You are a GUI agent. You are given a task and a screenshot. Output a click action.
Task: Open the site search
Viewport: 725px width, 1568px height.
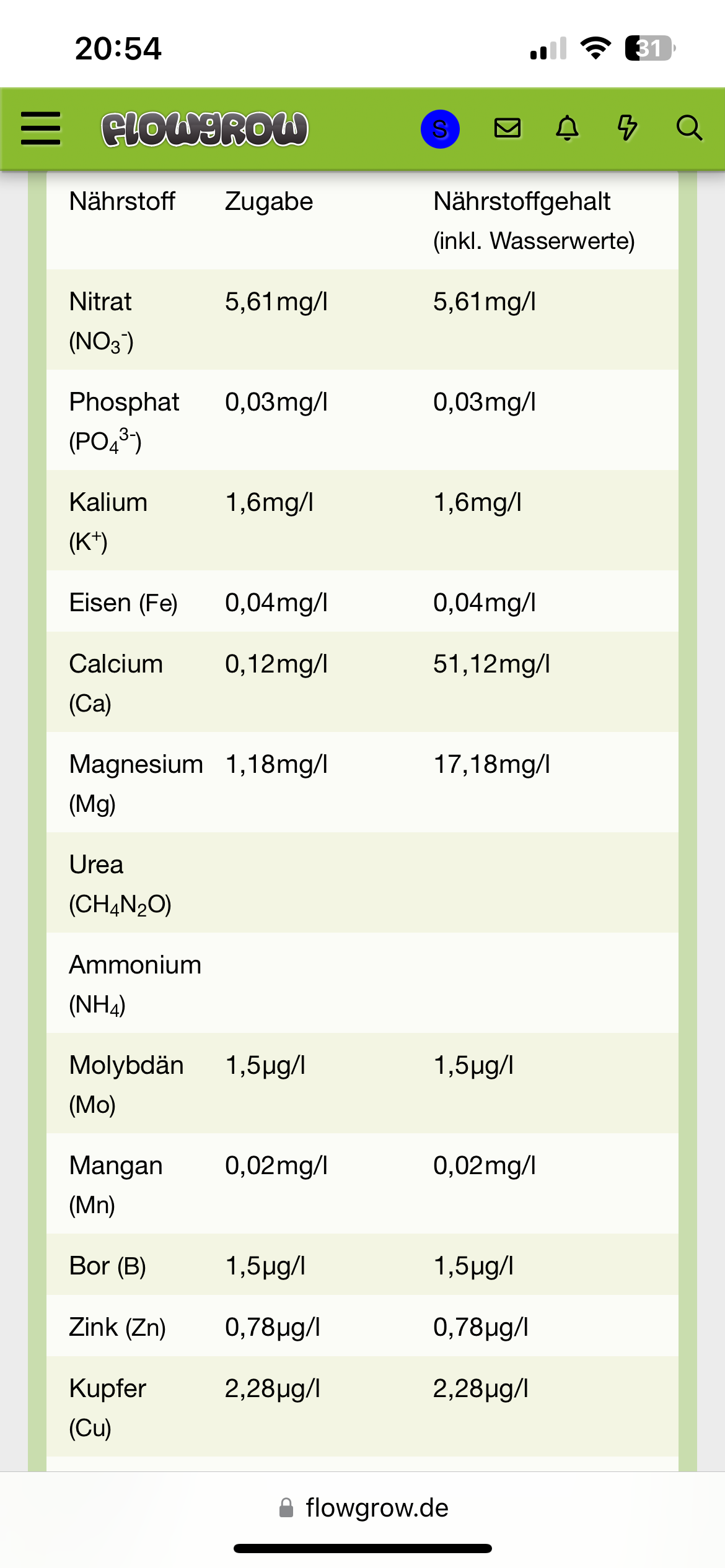pos(689,128)
